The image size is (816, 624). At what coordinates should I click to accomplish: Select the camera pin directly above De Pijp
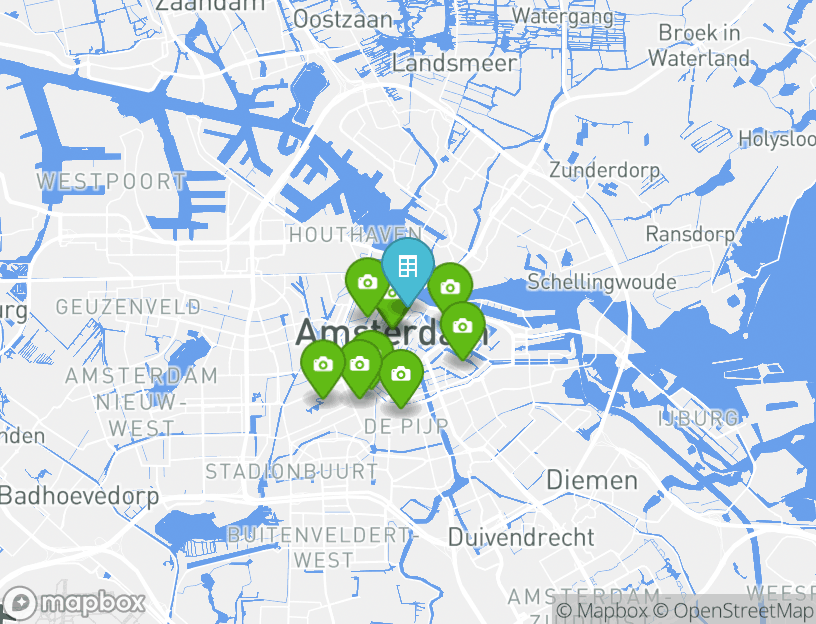coord(401,374)
